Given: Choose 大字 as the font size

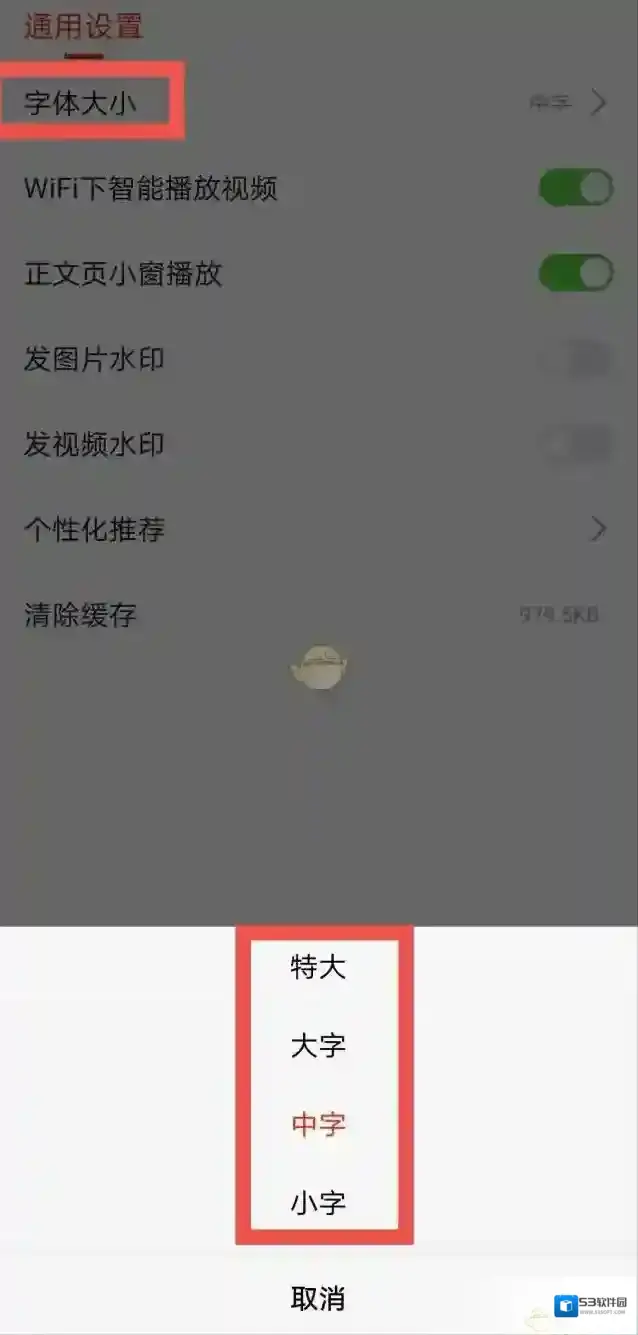Looking at the screenshot, I should 318,1046.
